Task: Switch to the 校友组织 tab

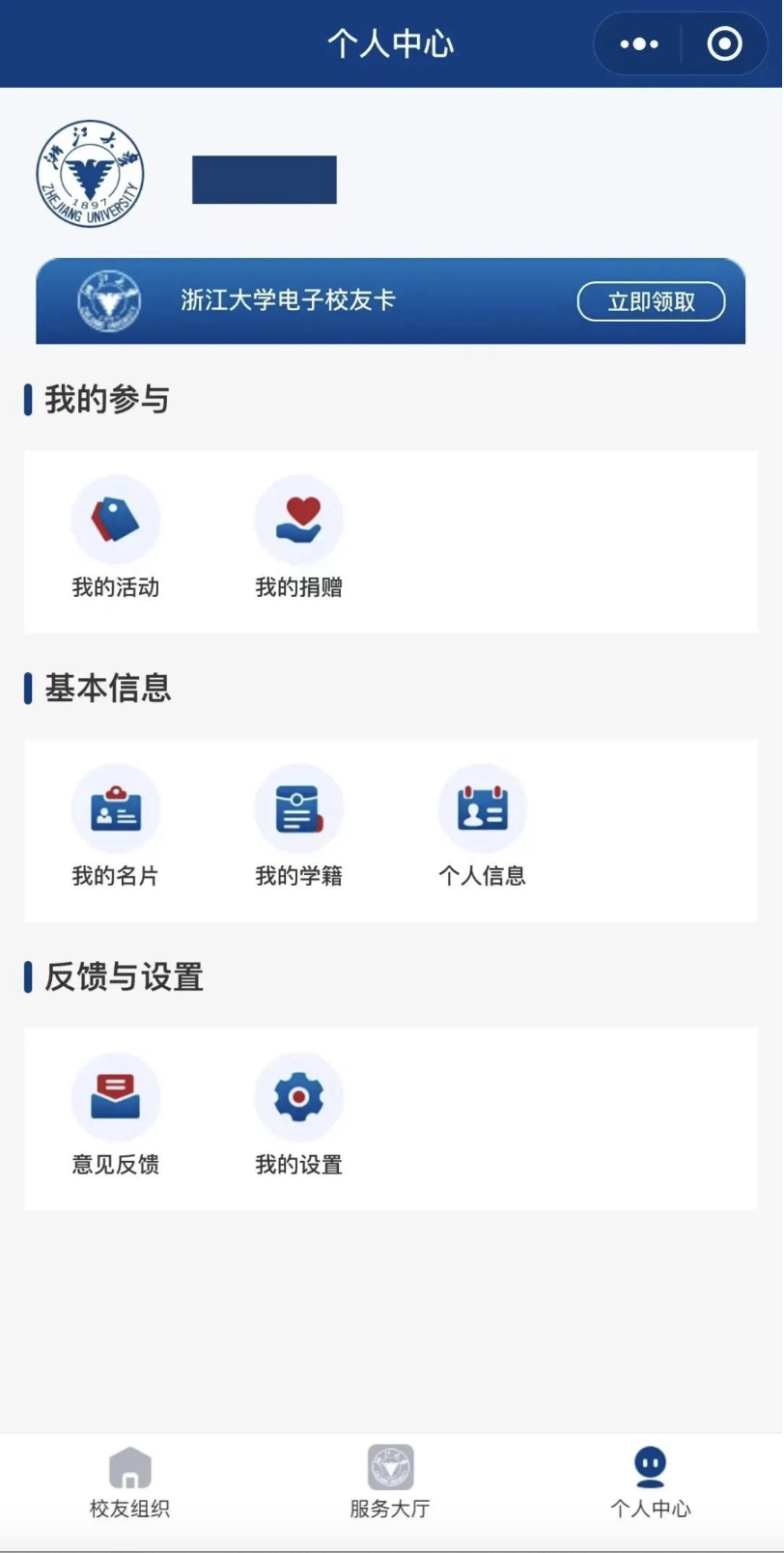Action: pyautogui.click(x=130, y=1482)
